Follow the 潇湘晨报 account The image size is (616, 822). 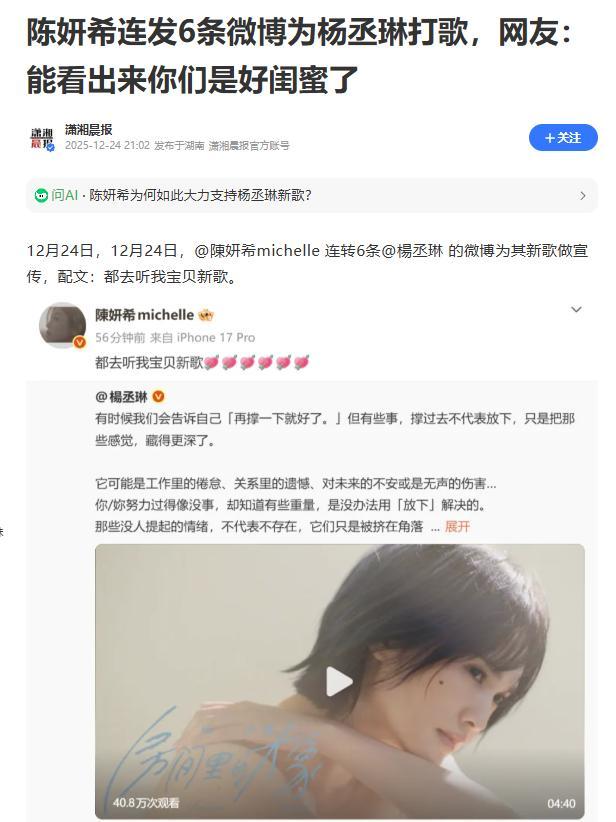[x=562, y=138]
